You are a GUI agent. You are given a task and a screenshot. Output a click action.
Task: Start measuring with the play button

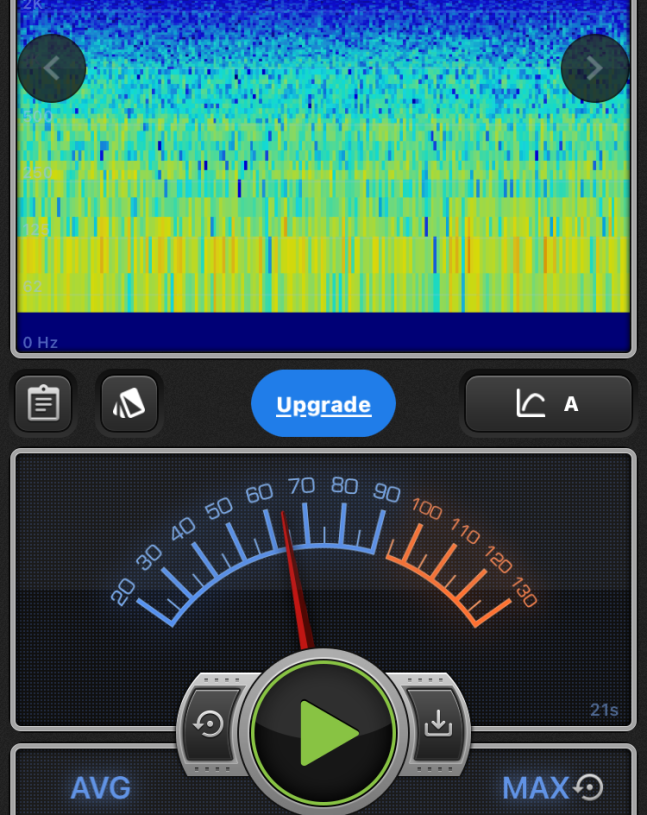[x=324, y=733]
